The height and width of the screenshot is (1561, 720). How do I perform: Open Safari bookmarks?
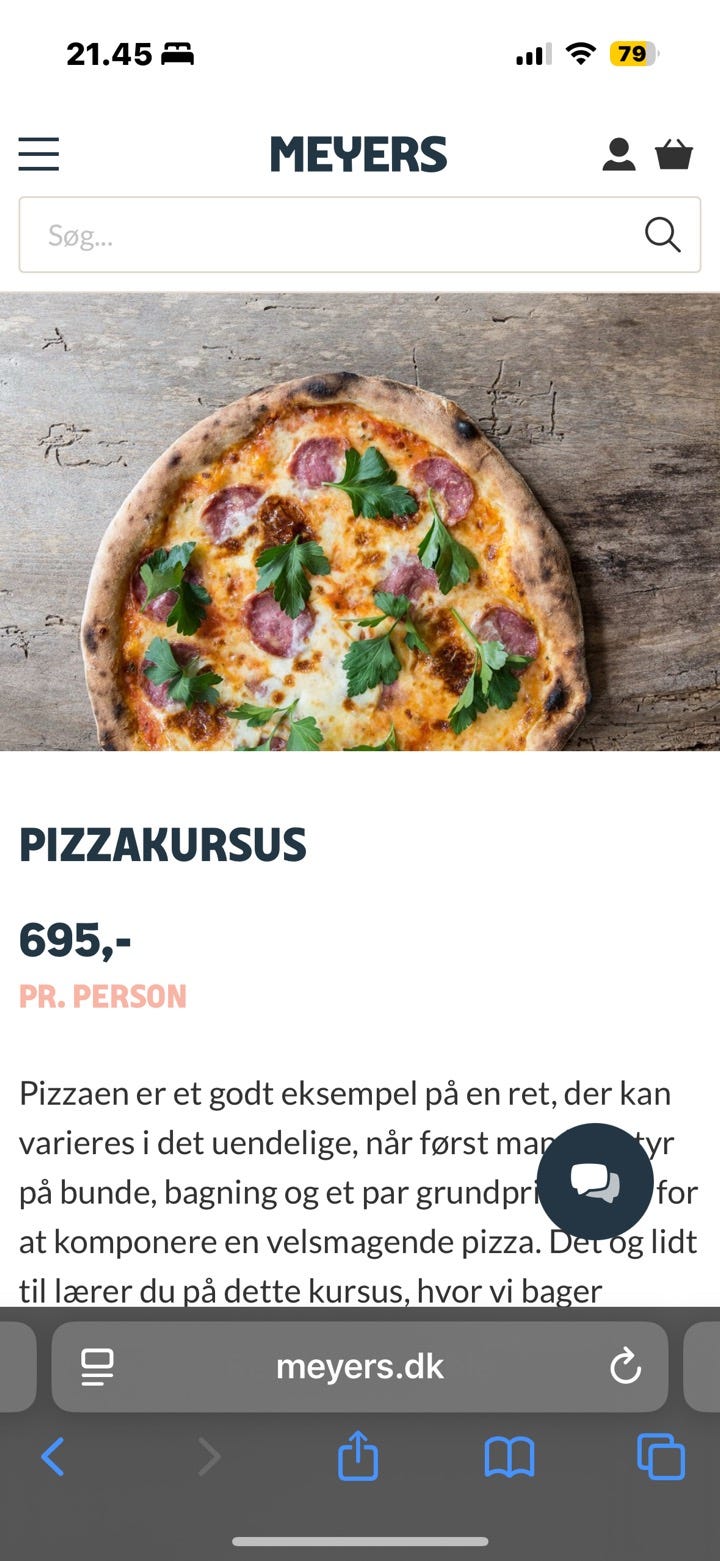point(509,1457)
